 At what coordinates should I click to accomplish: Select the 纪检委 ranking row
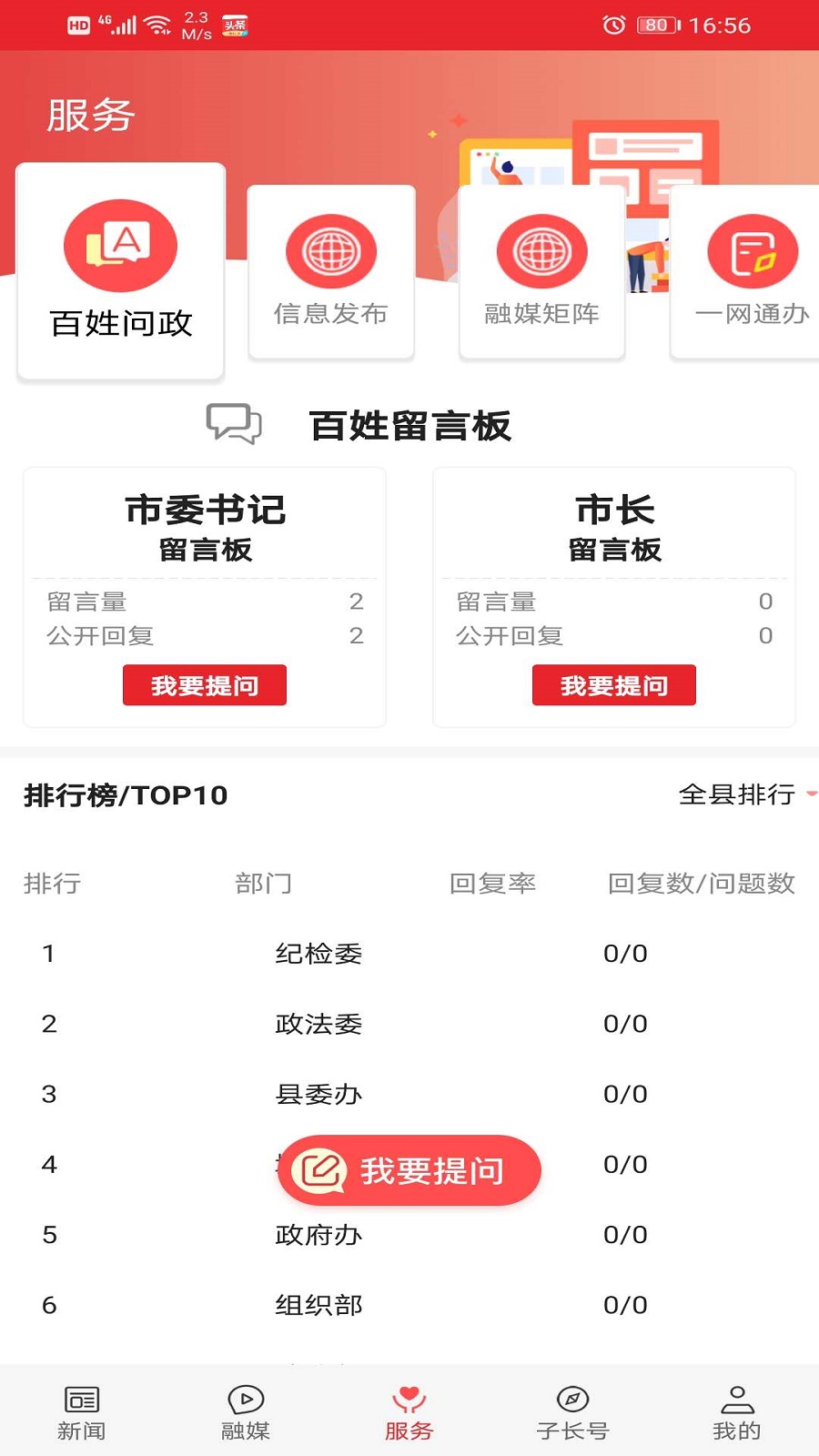pos(318,954)
